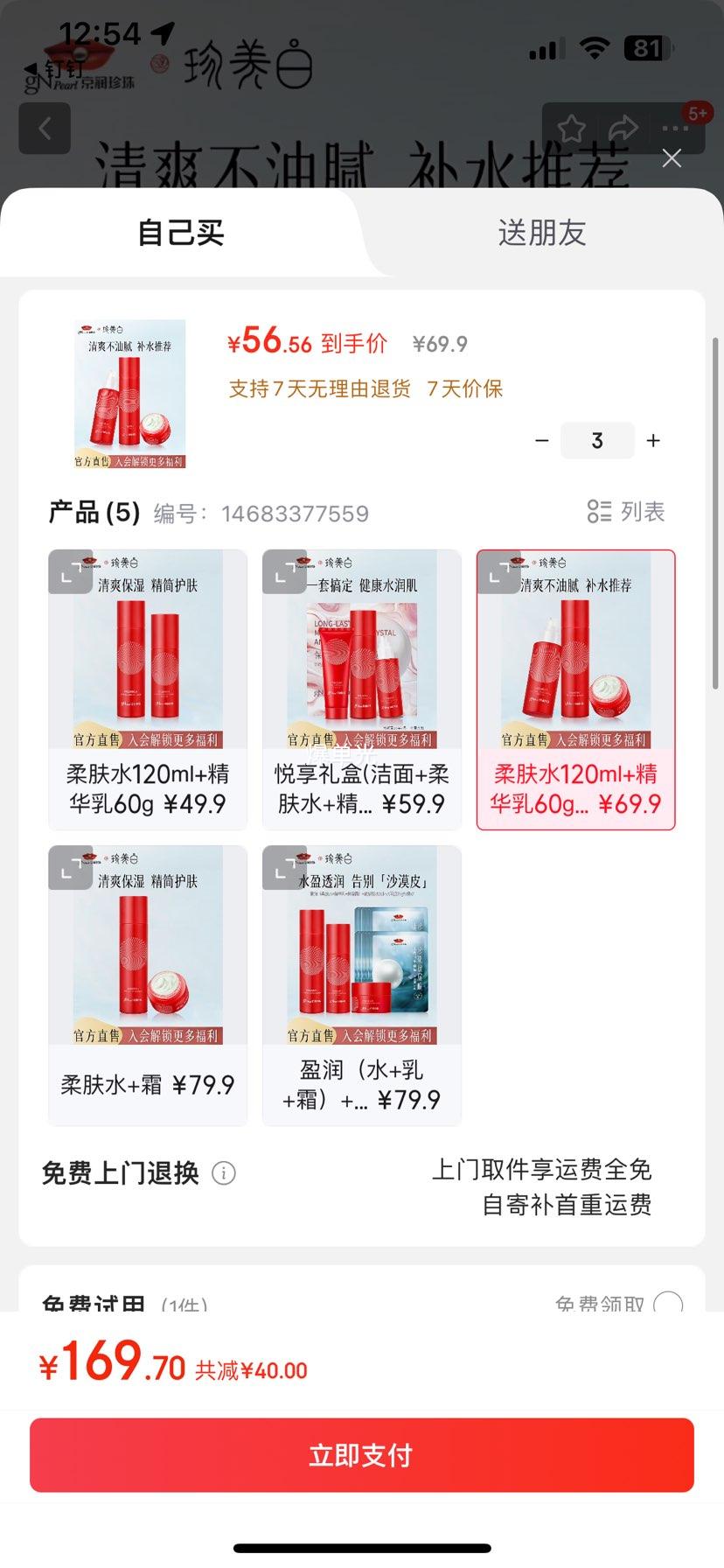Select 柔肤水120ml+精华乳60g ¥49.9 option
724x1568 pixels.
(x=148, y=689)
